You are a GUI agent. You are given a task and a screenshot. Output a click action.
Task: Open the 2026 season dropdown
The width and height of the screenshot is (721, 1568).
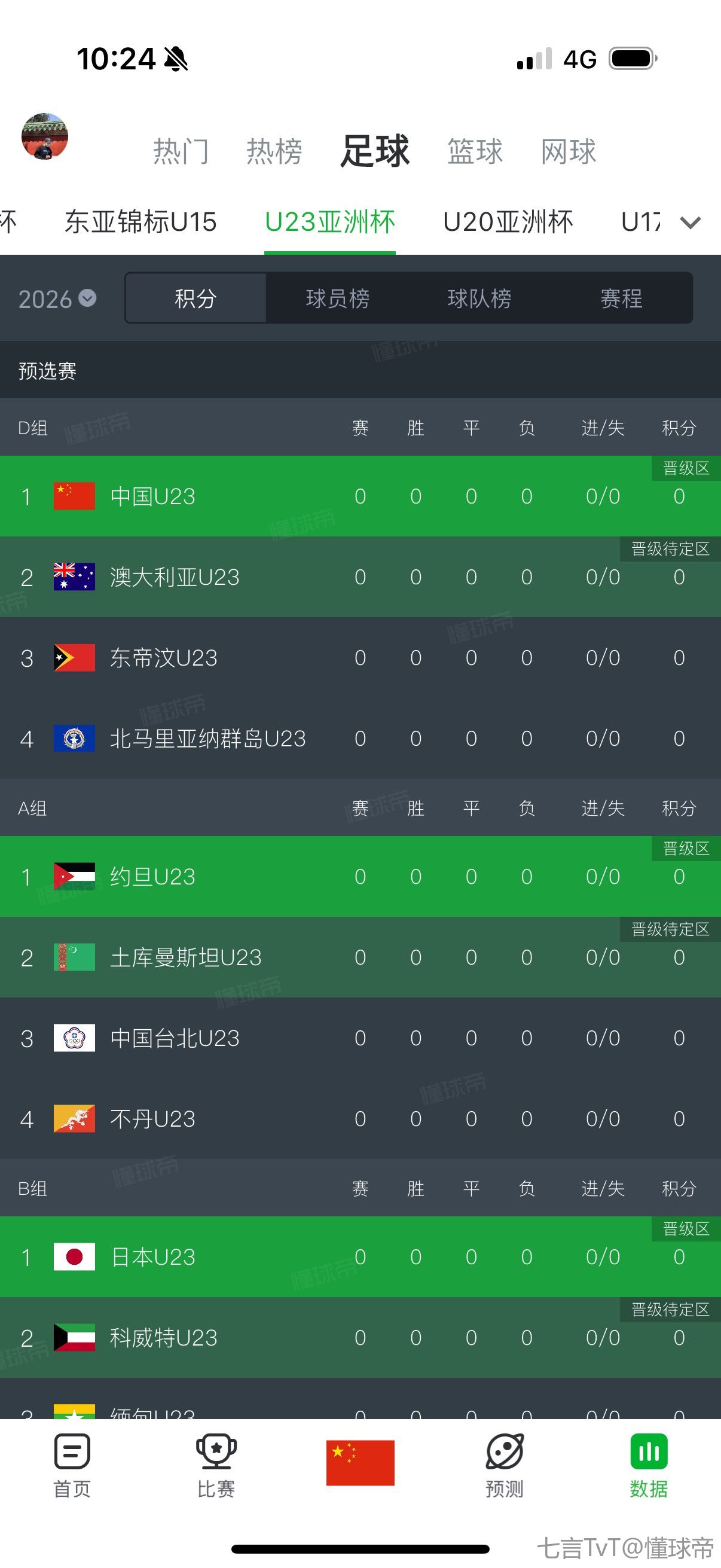click(57, 299)
